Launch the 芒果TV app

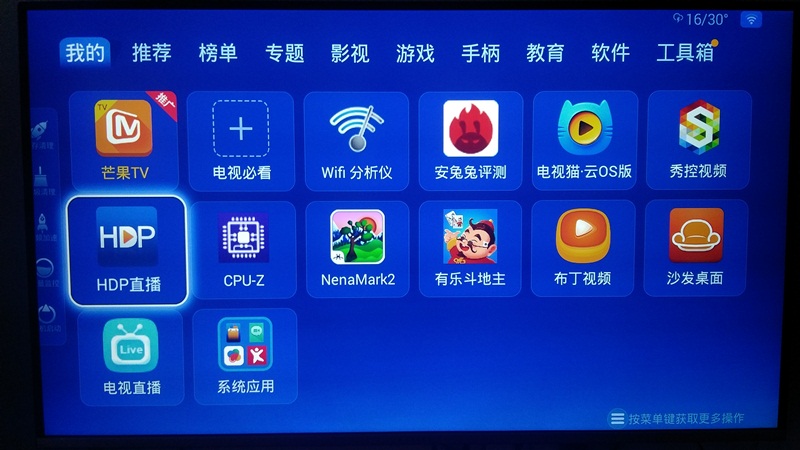[124, 140]
